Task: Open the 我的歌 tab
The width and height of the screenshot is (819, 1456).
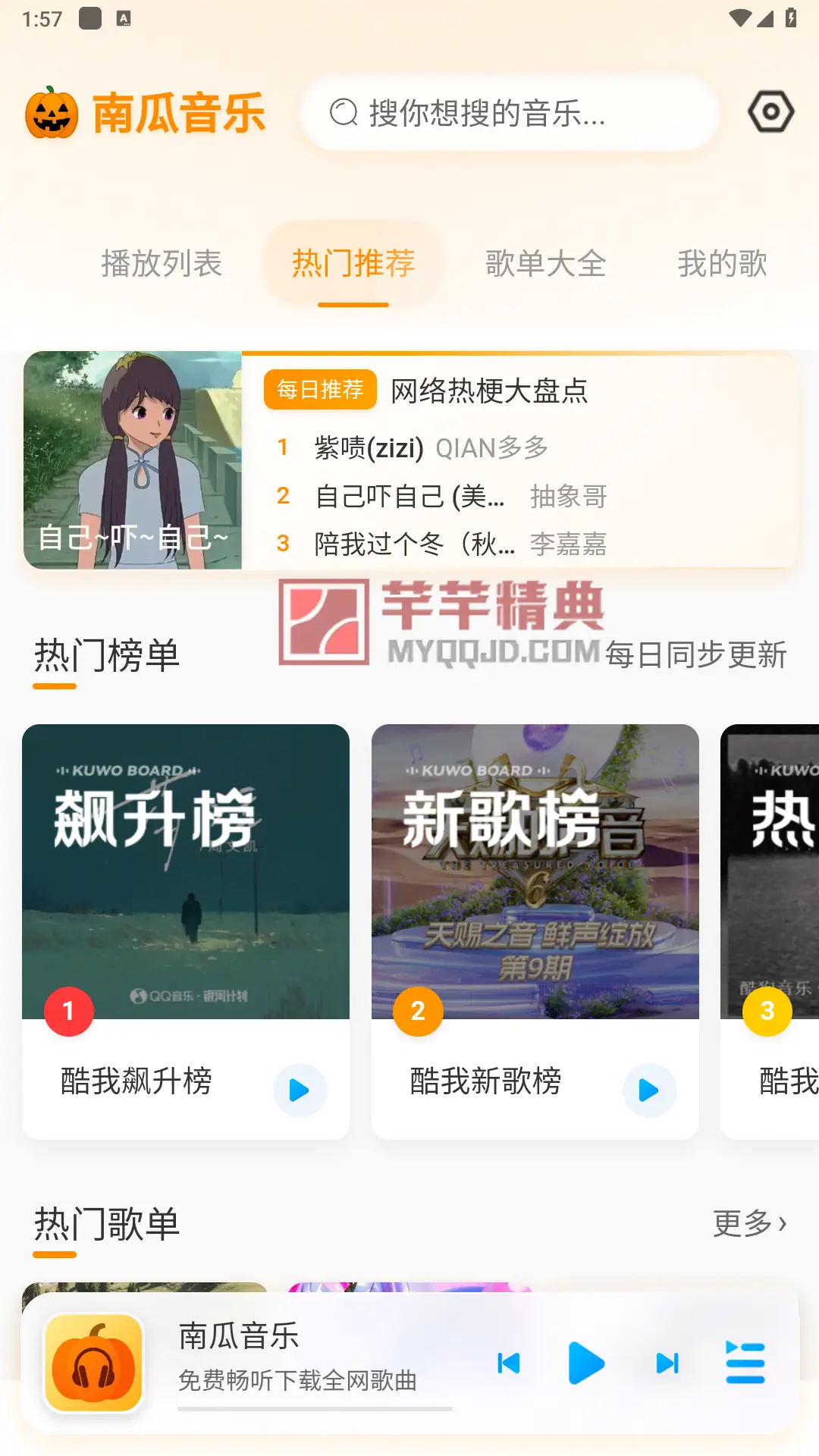Action: point(723,264)
